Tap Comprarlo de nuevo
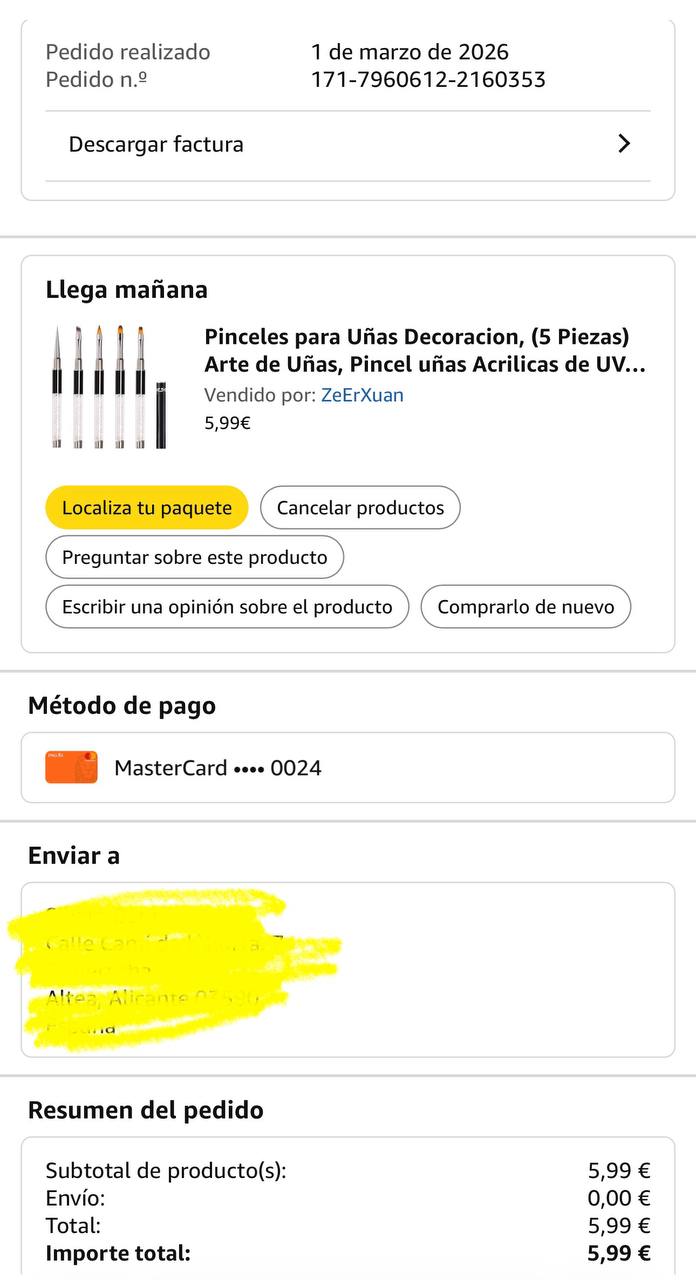 [x=525, y=607]
